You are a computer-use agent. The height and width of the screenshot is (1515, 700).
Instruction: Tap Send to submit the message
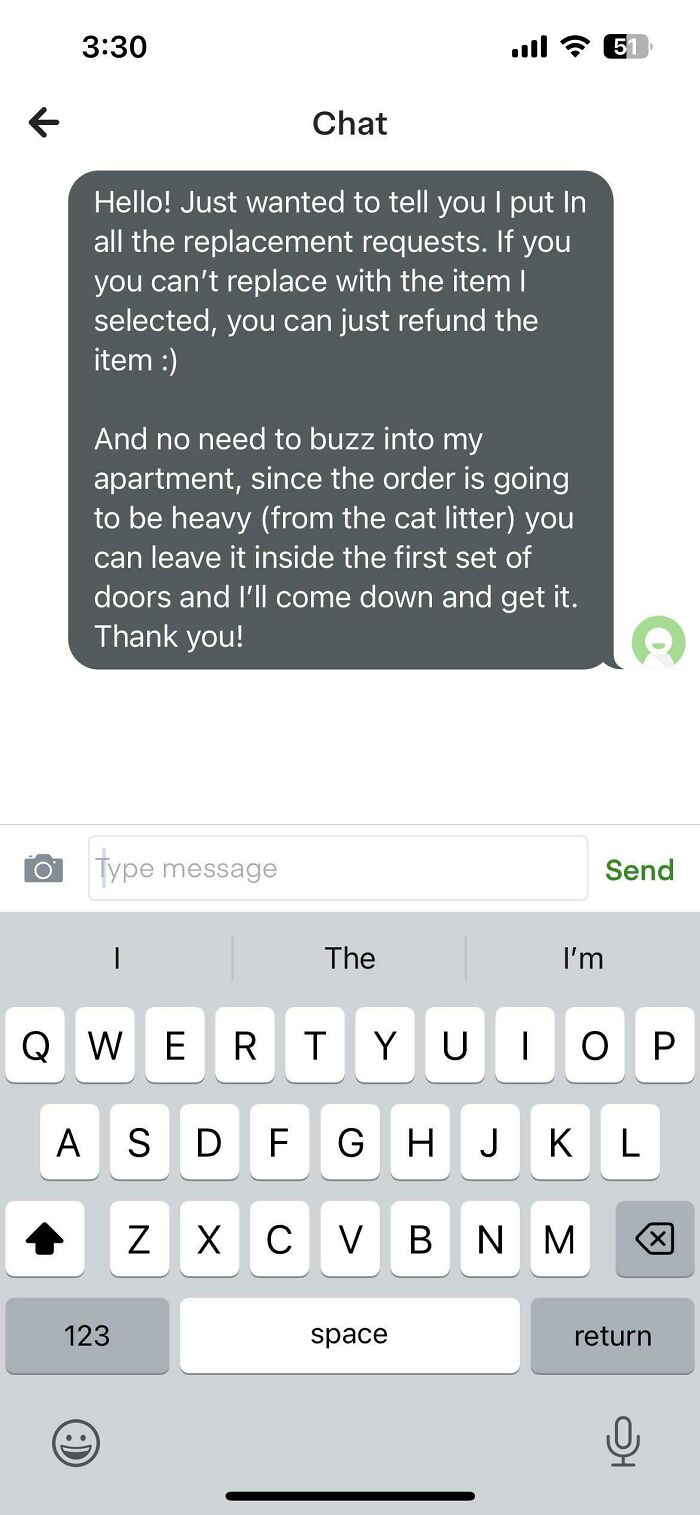tap(639, 869)
